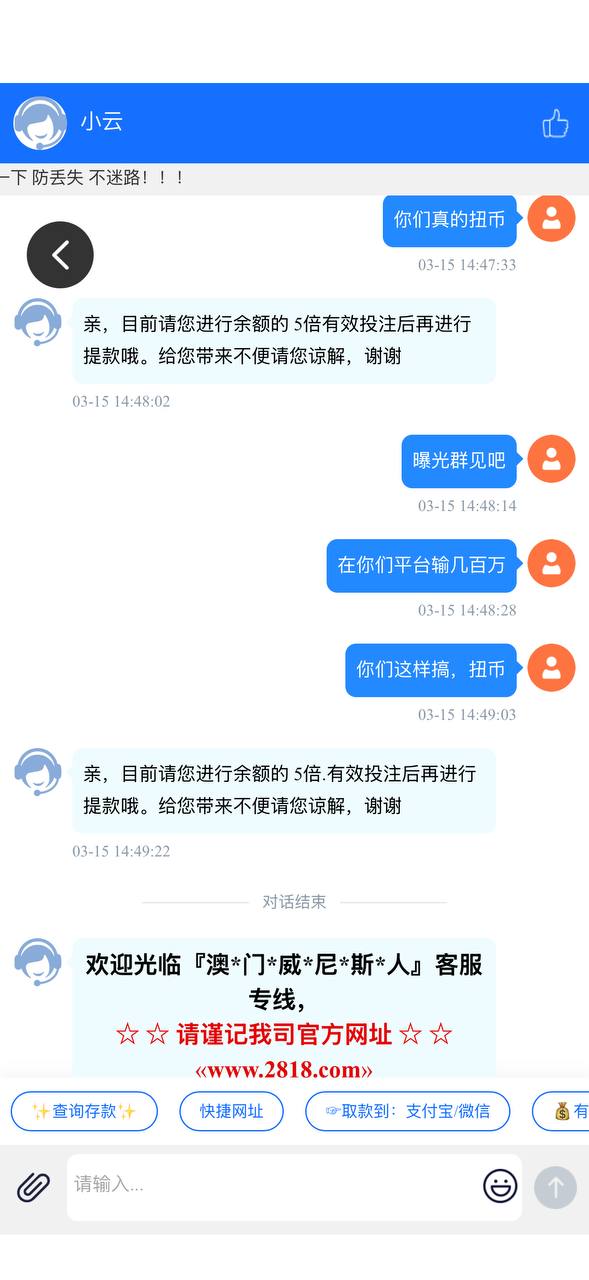Send the message with the arrow button
This screenshot has width=589, height=1280.
click(555, 1187)
